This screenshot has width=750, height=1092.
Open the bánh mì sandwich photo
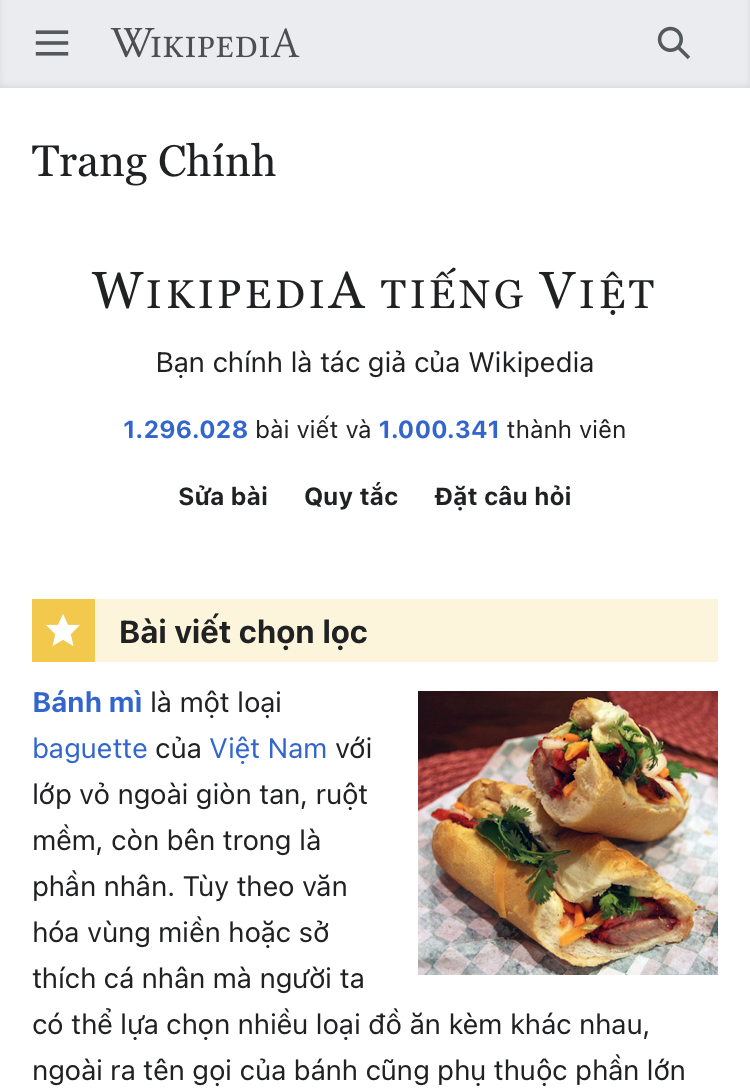pos(567,832)
